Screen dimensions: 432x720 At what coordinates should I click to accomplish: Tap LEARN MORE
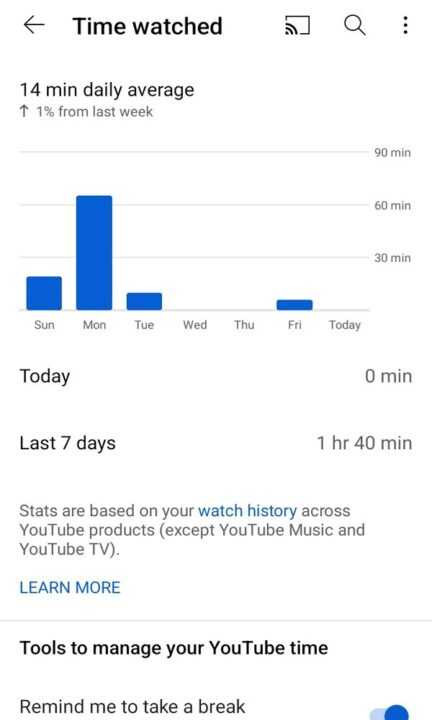click(70, 587)
